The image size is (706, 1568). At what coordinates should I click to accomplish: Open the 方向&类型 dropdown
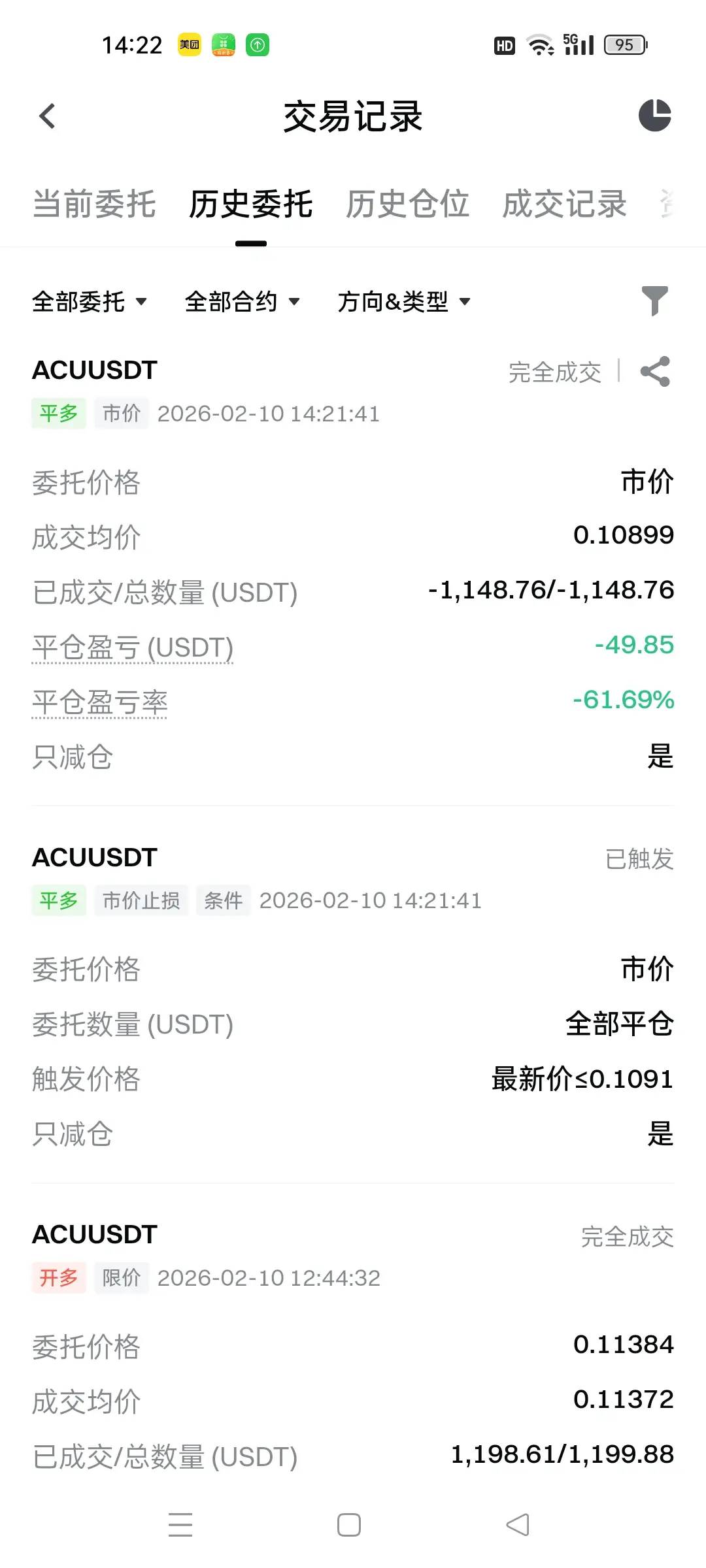(x=404, y=302)
